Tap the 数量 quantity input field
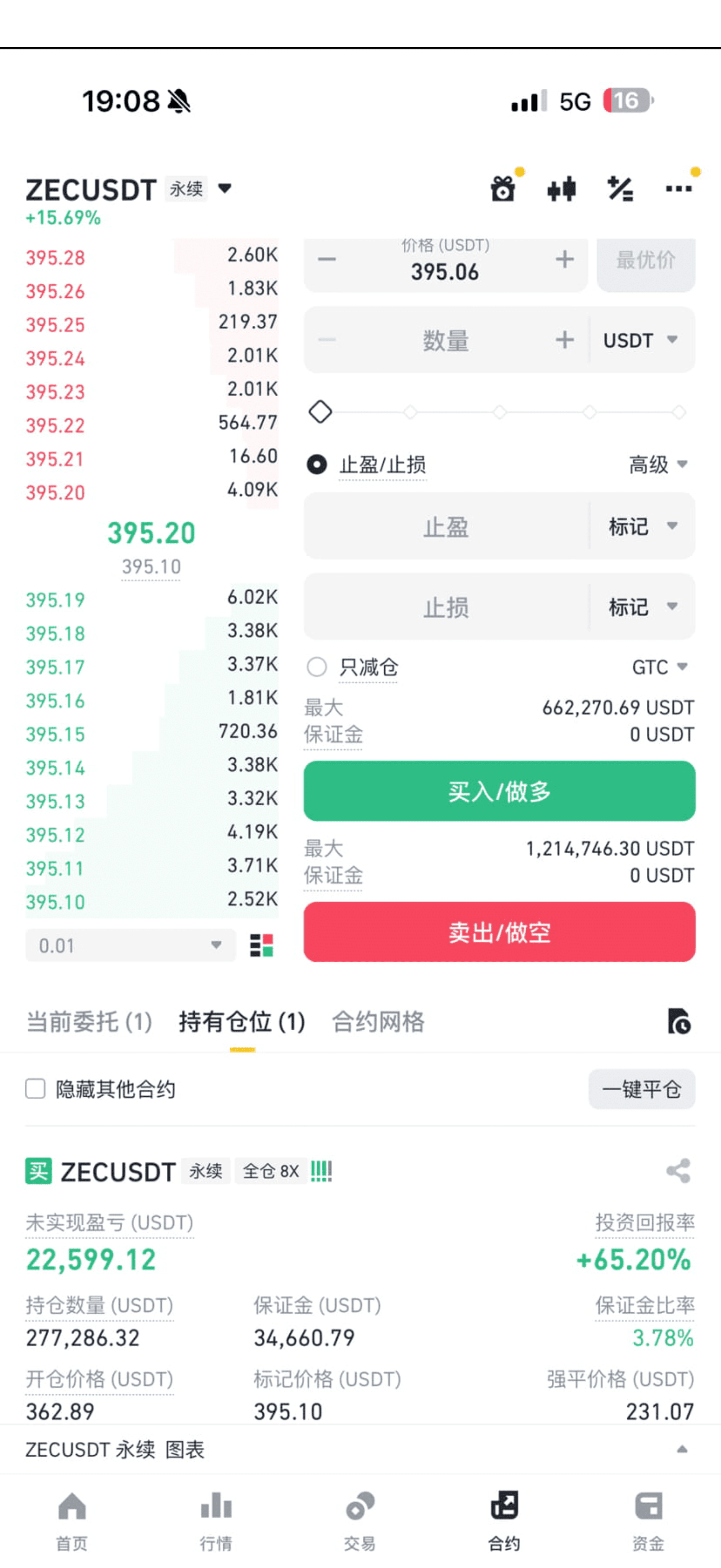Screen dimensions: 721x1568 coord(445,340)
